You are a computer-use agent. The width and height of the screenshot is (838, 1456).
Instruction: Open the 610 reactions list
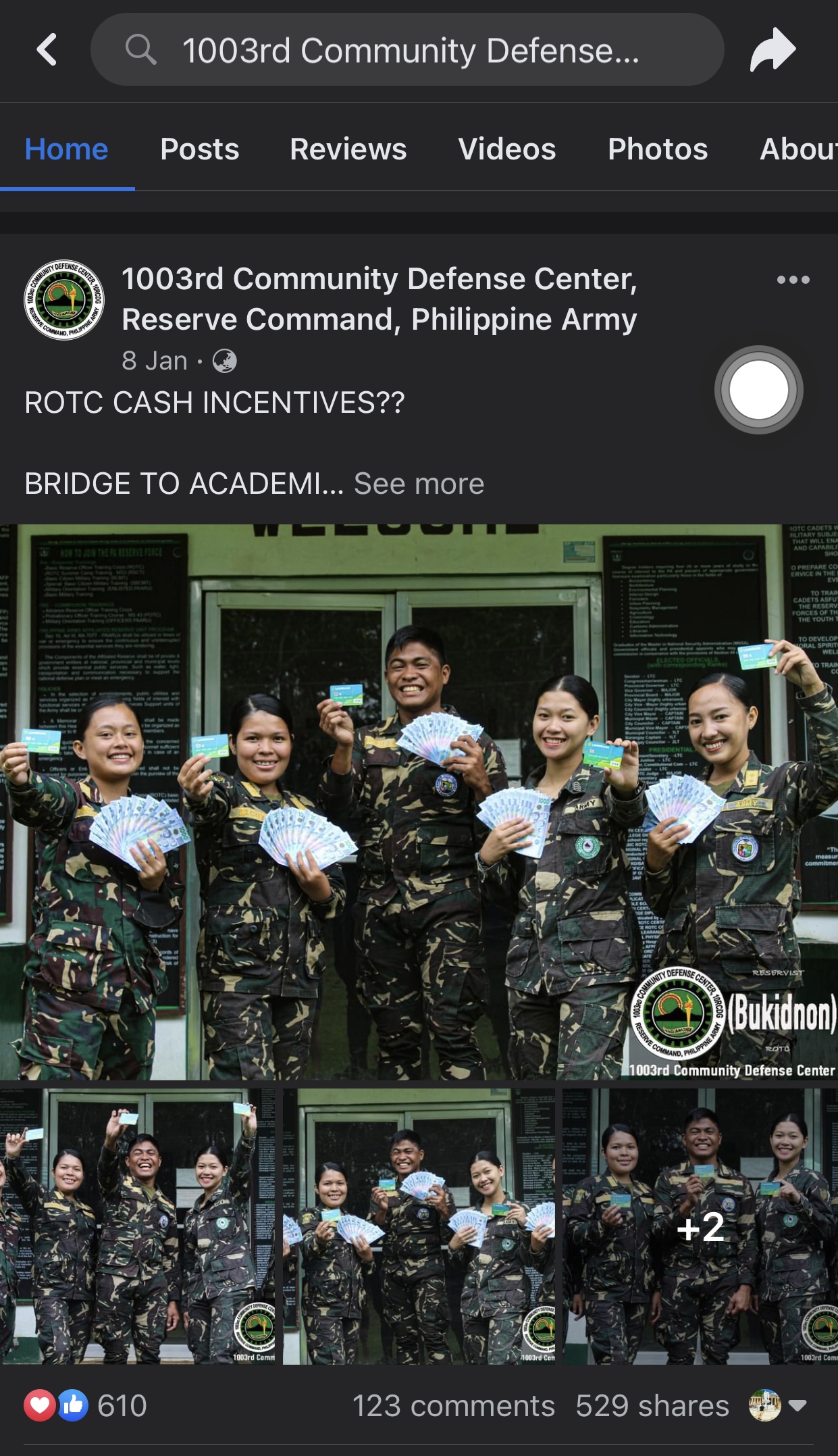tap(86, 1406)
